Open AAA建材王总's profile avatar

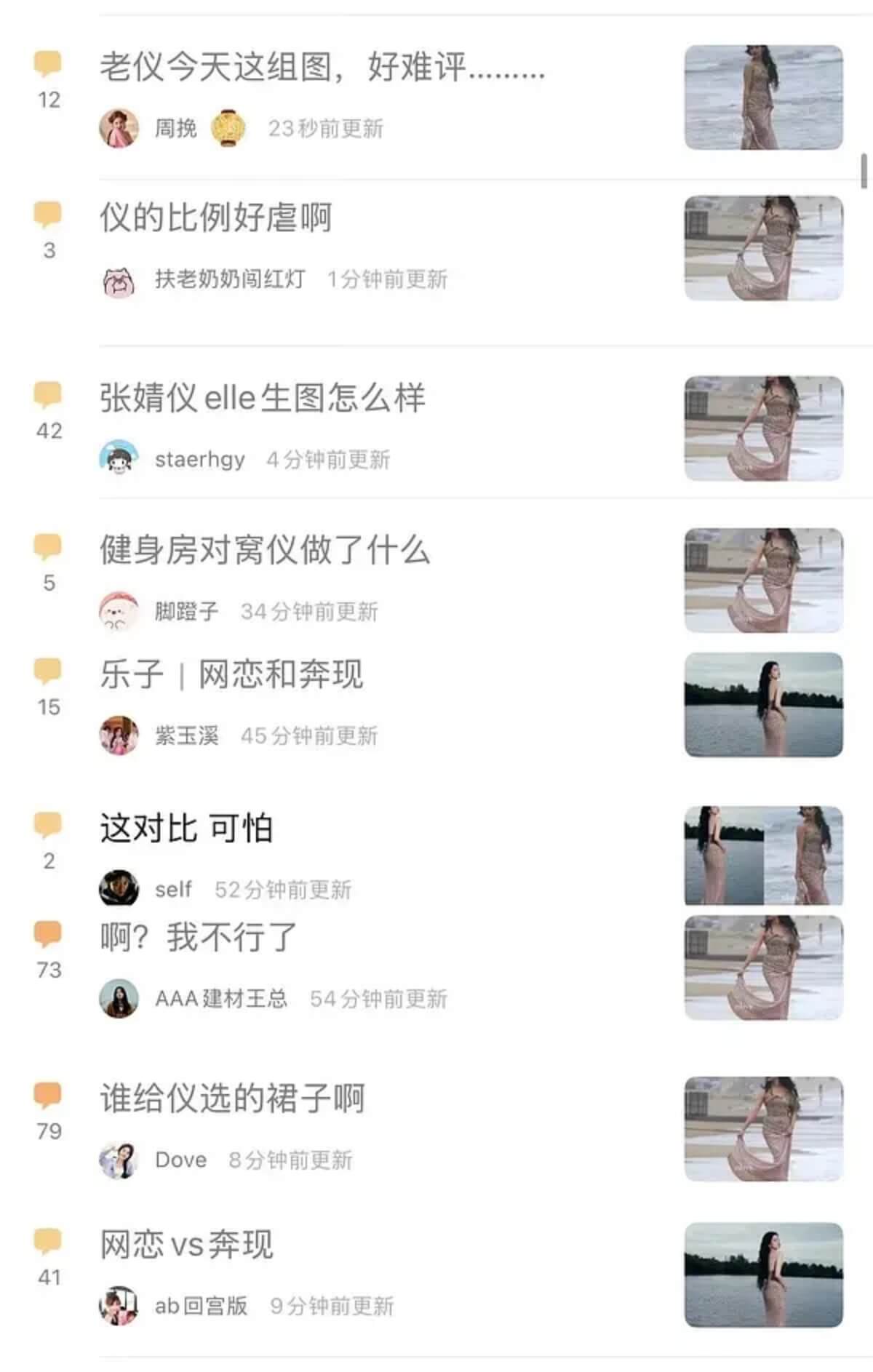pyautogui.click(x=119, y=999)
